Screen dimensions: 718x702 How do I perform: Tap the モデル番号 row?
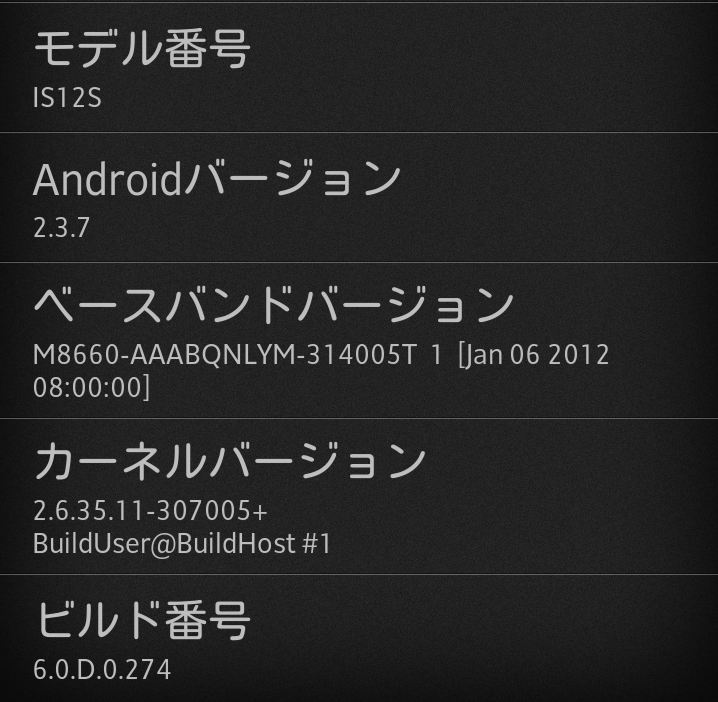359,68
